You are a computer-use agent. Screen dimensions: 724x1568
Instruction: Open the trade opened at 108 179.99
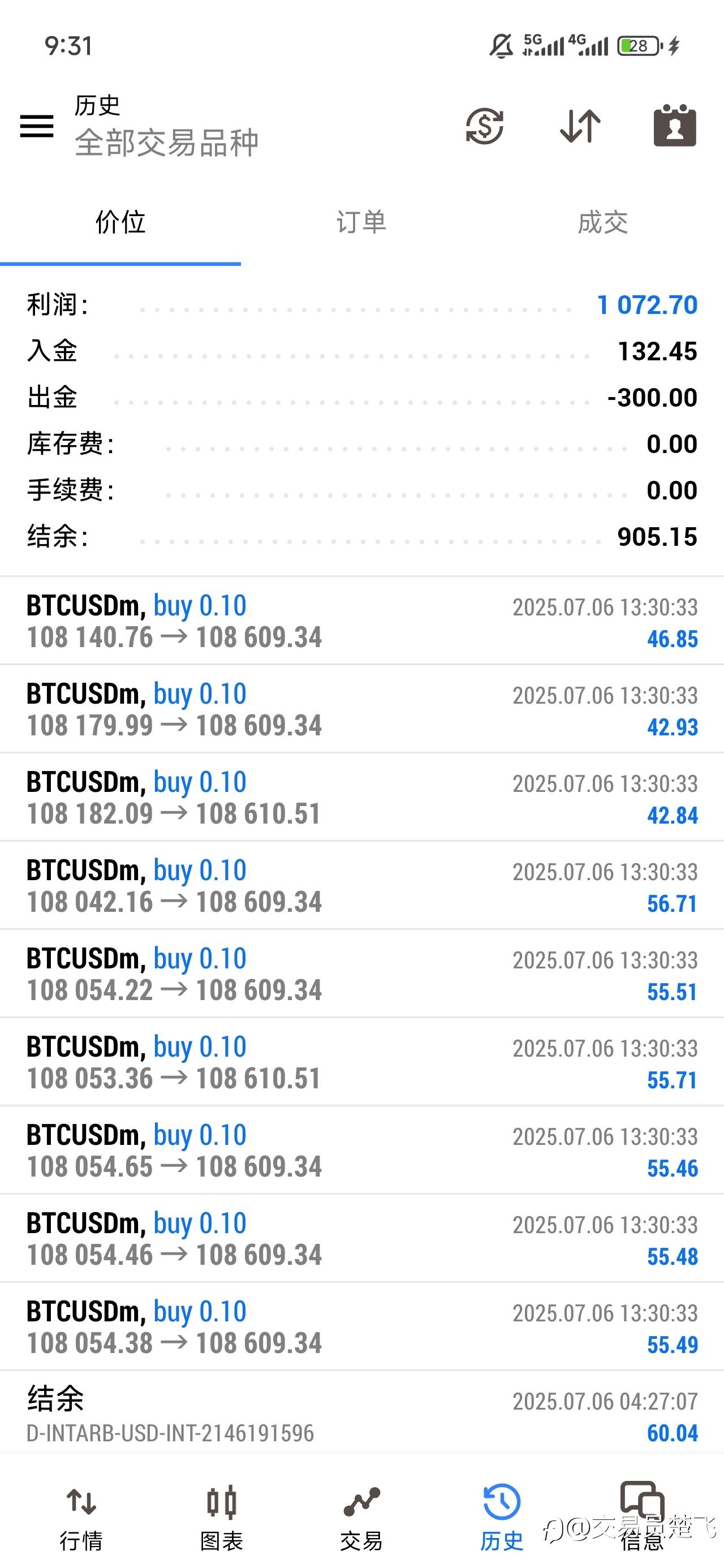tap(361, 709)
